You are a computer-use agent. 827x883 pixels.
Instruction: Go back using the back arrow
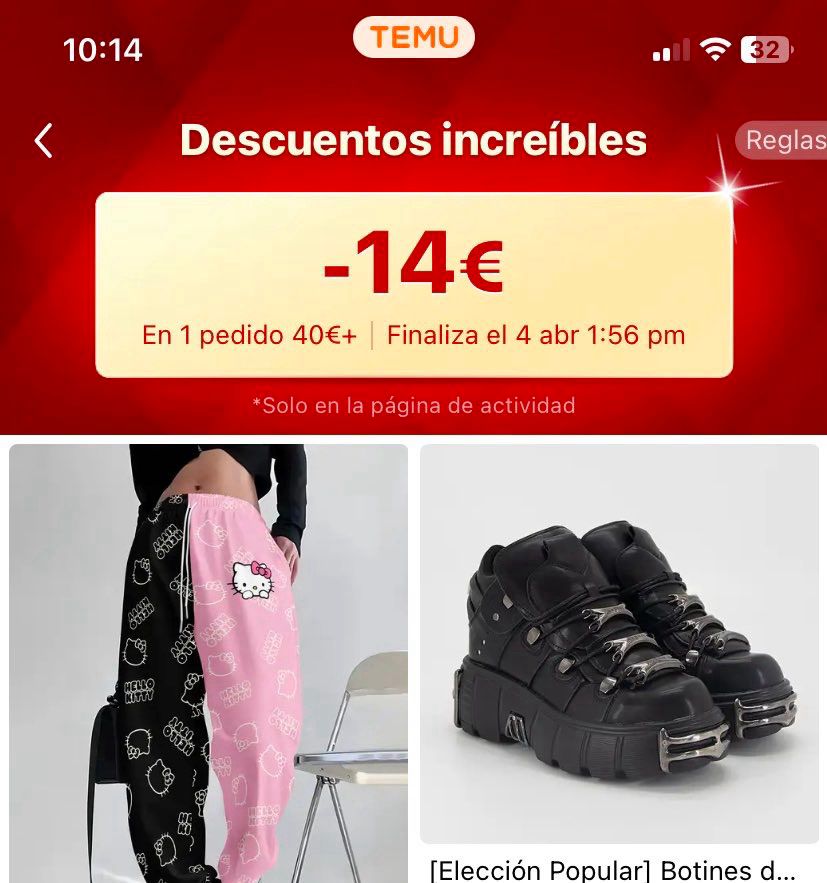click(43, 141)
